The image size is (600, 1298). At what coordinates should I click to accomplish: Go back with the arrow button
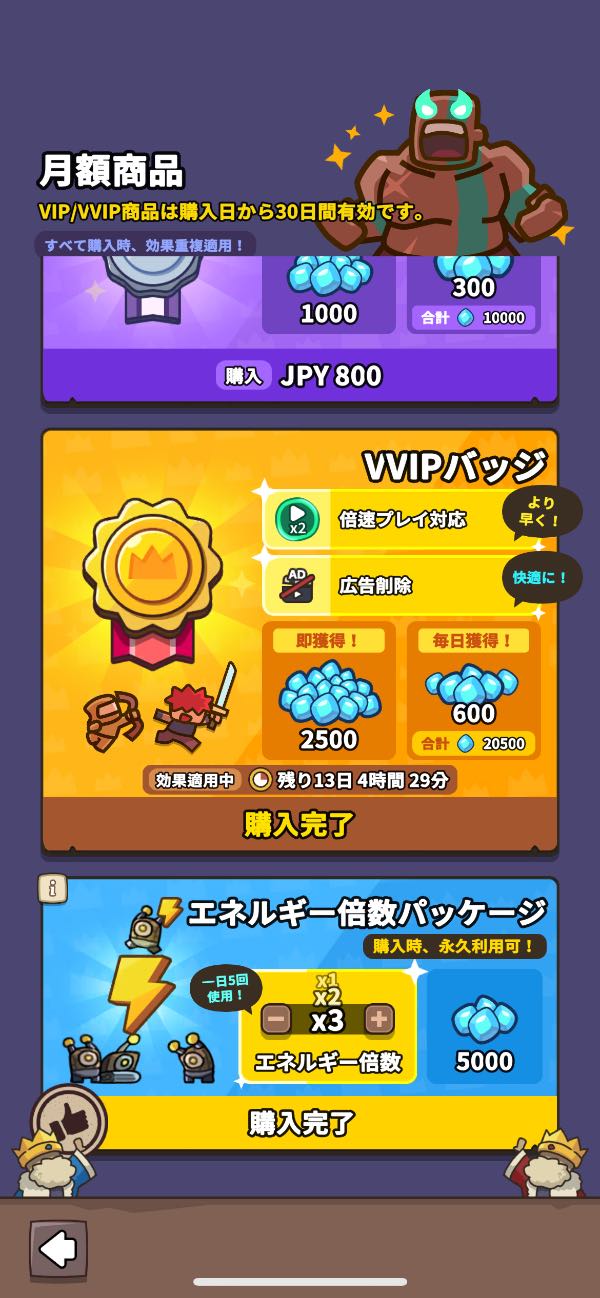pyautogui.click(x=58, y=1248)
